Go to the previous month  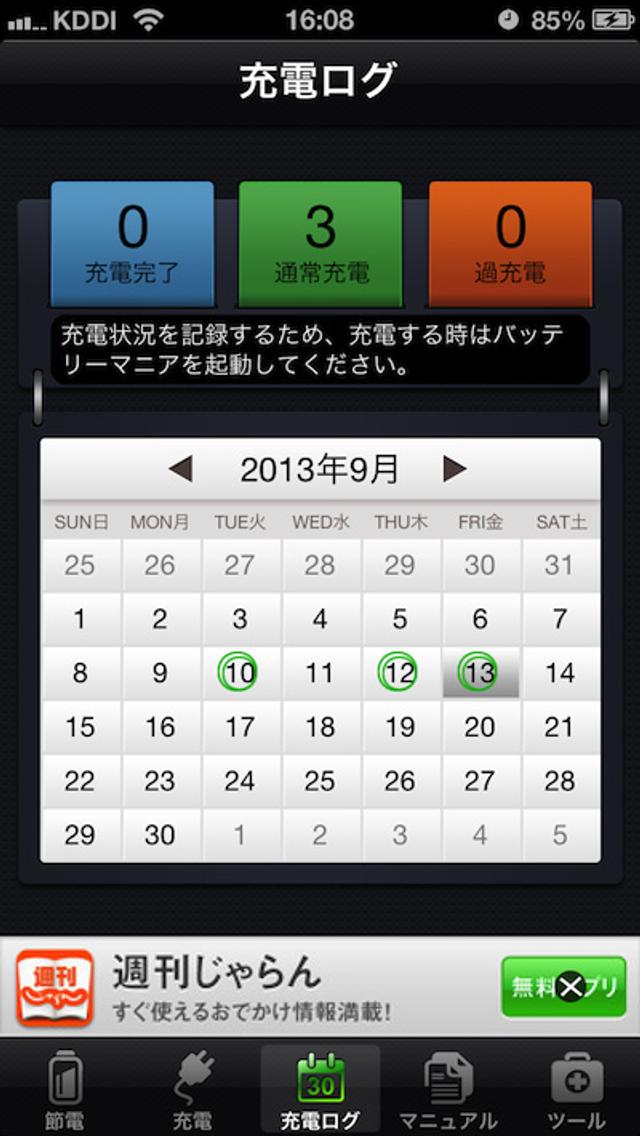(x=181, y=468)
